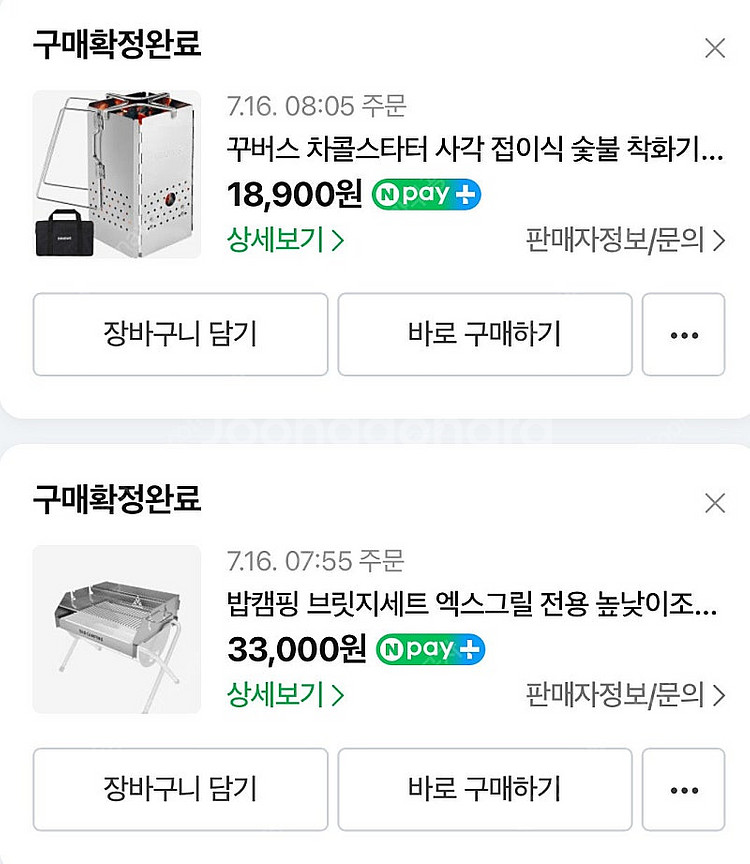Click 장바구니 담기 for the charcoal starter
Viewport: 750px width, 864px height.
click(180, 335)
